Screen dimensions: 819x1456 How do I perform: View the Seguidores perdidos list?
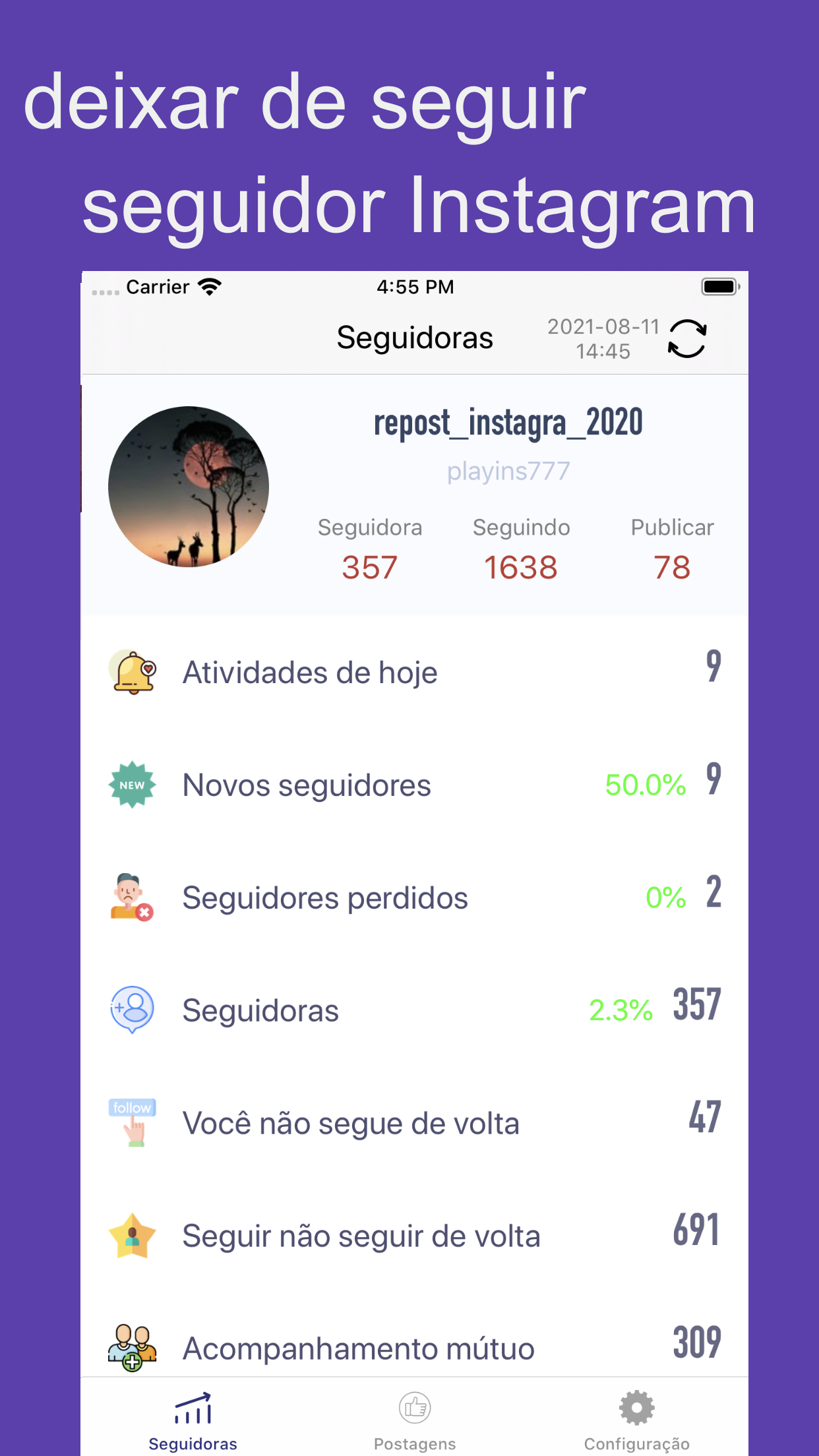click(409, 897)
